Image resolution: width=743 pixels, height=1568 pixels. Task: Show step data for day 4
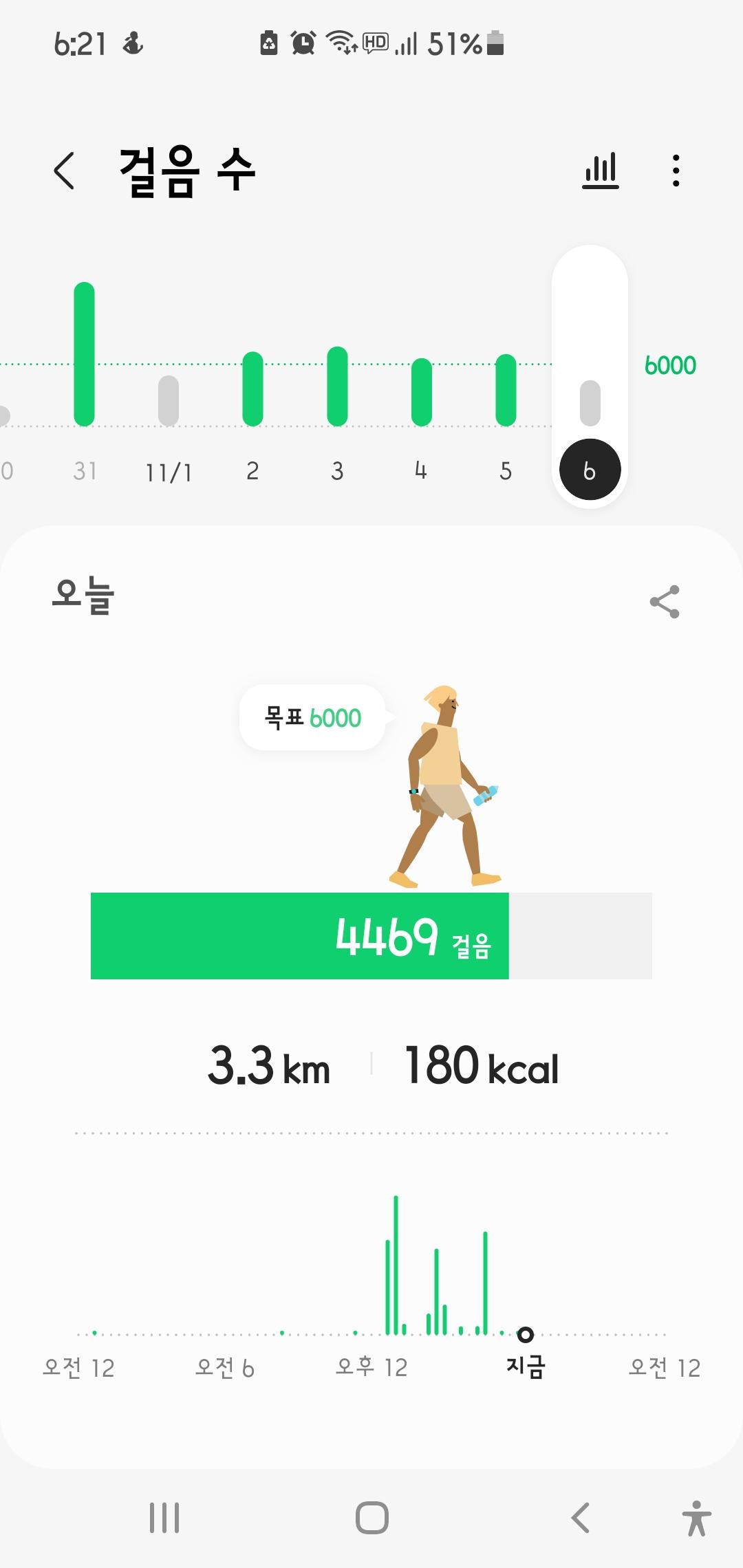[421, 392]
